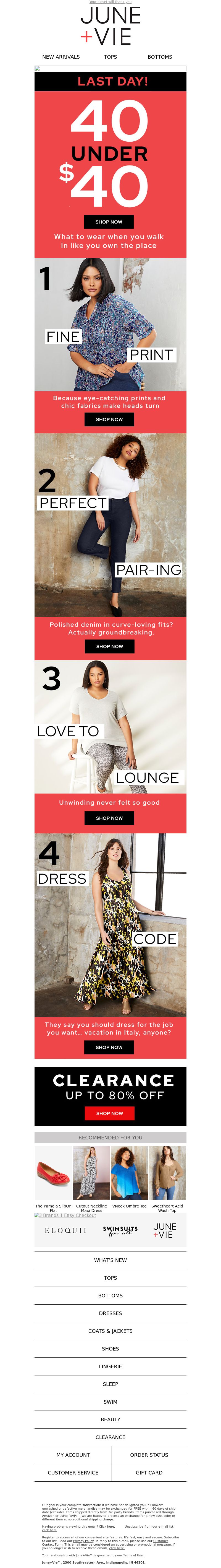This screenshot has width=221, height=1568.
Task: Shop now for Perfect Pair-ing denim
Action: [x=109, y=646]
